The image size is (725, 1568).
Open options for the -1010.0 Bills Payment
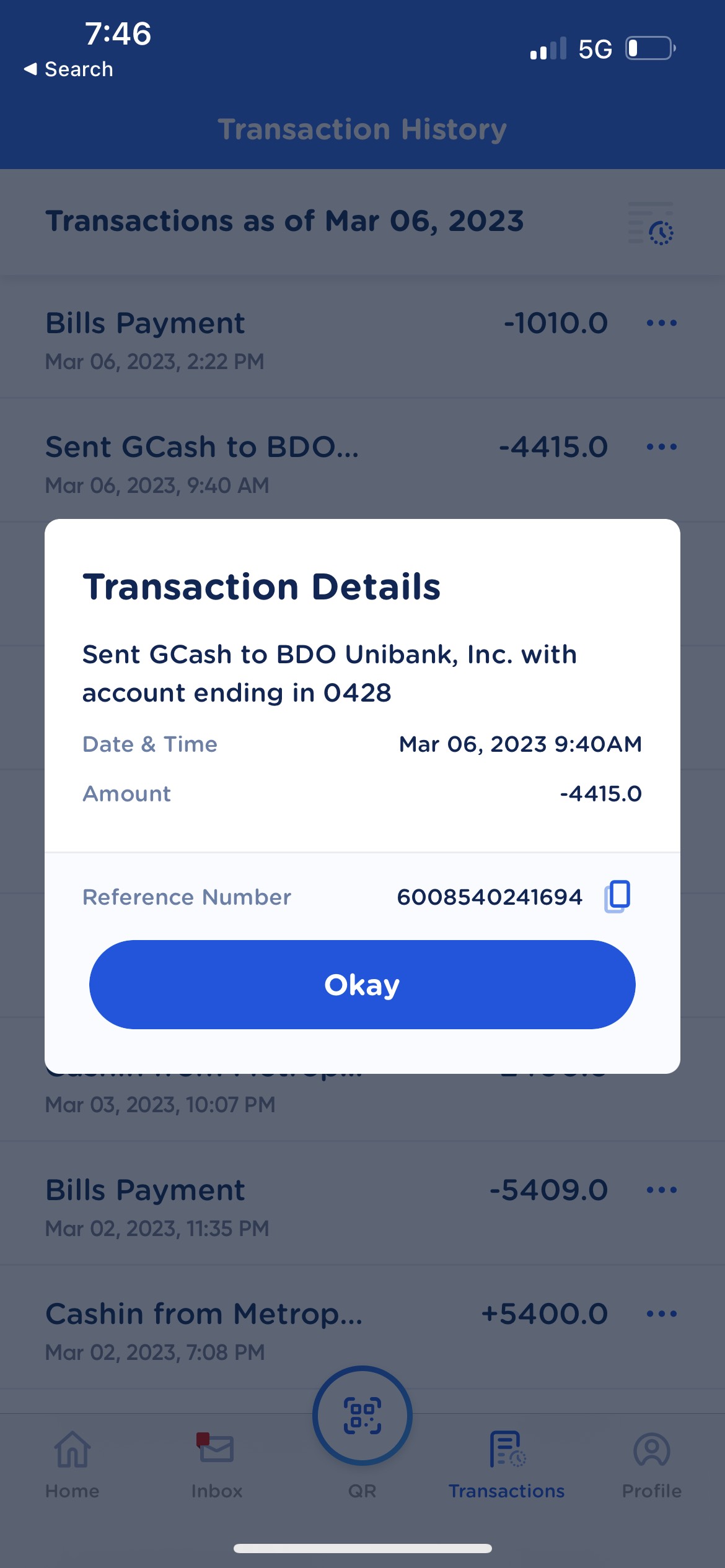tap(661, 323)
